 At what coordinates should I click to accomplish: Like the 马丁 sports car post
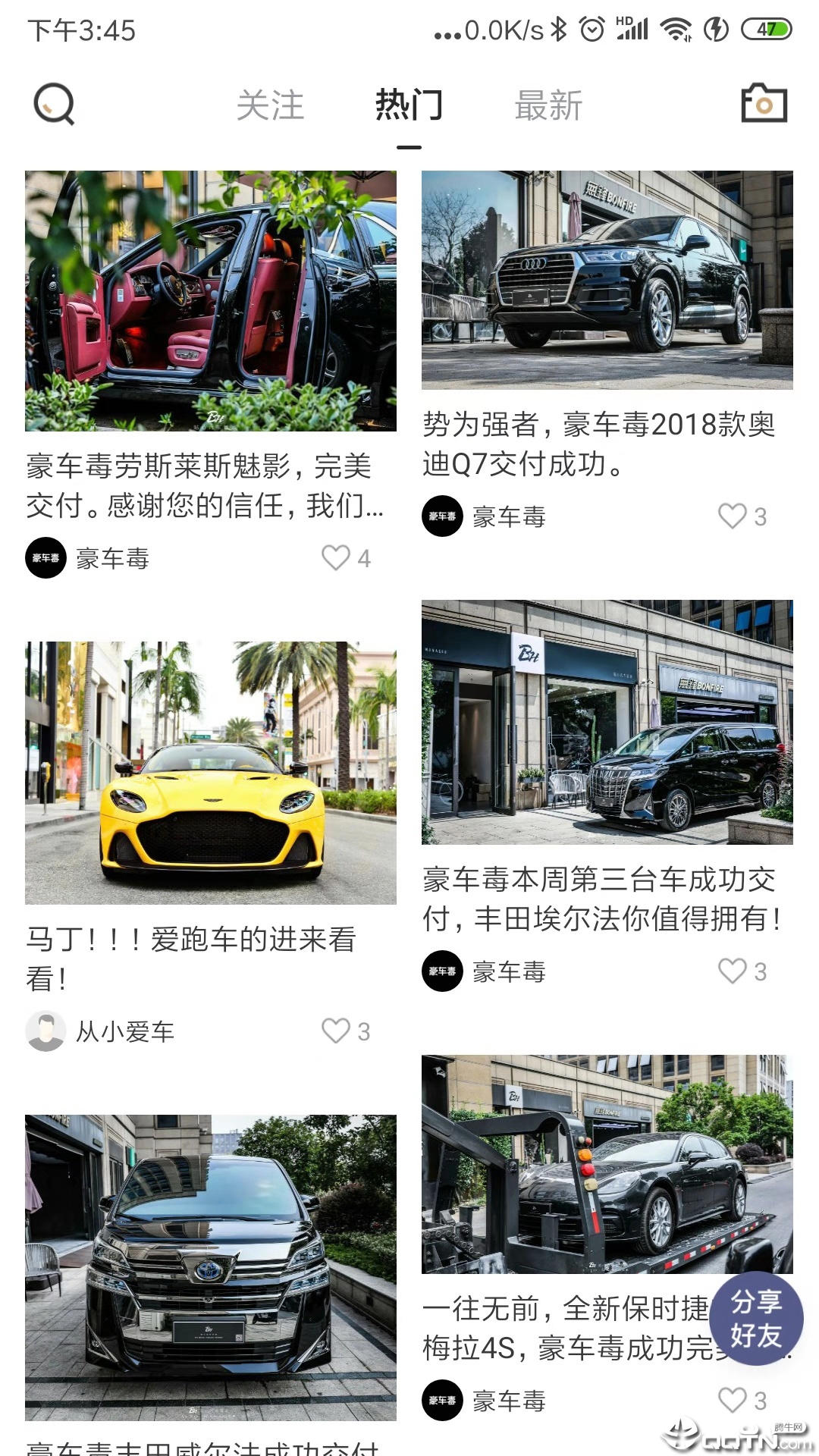coord(336,1031)
